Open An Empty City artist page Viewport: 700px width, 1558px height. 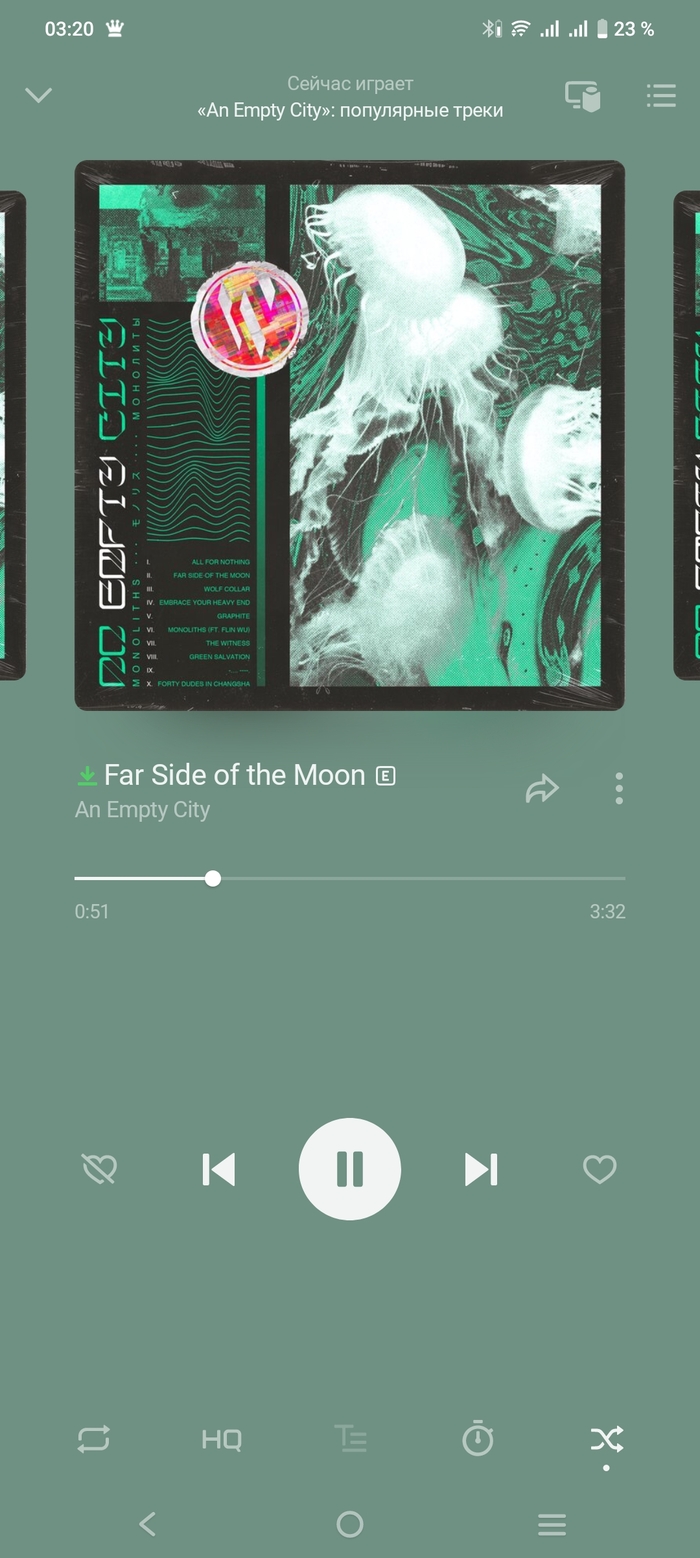142,809
